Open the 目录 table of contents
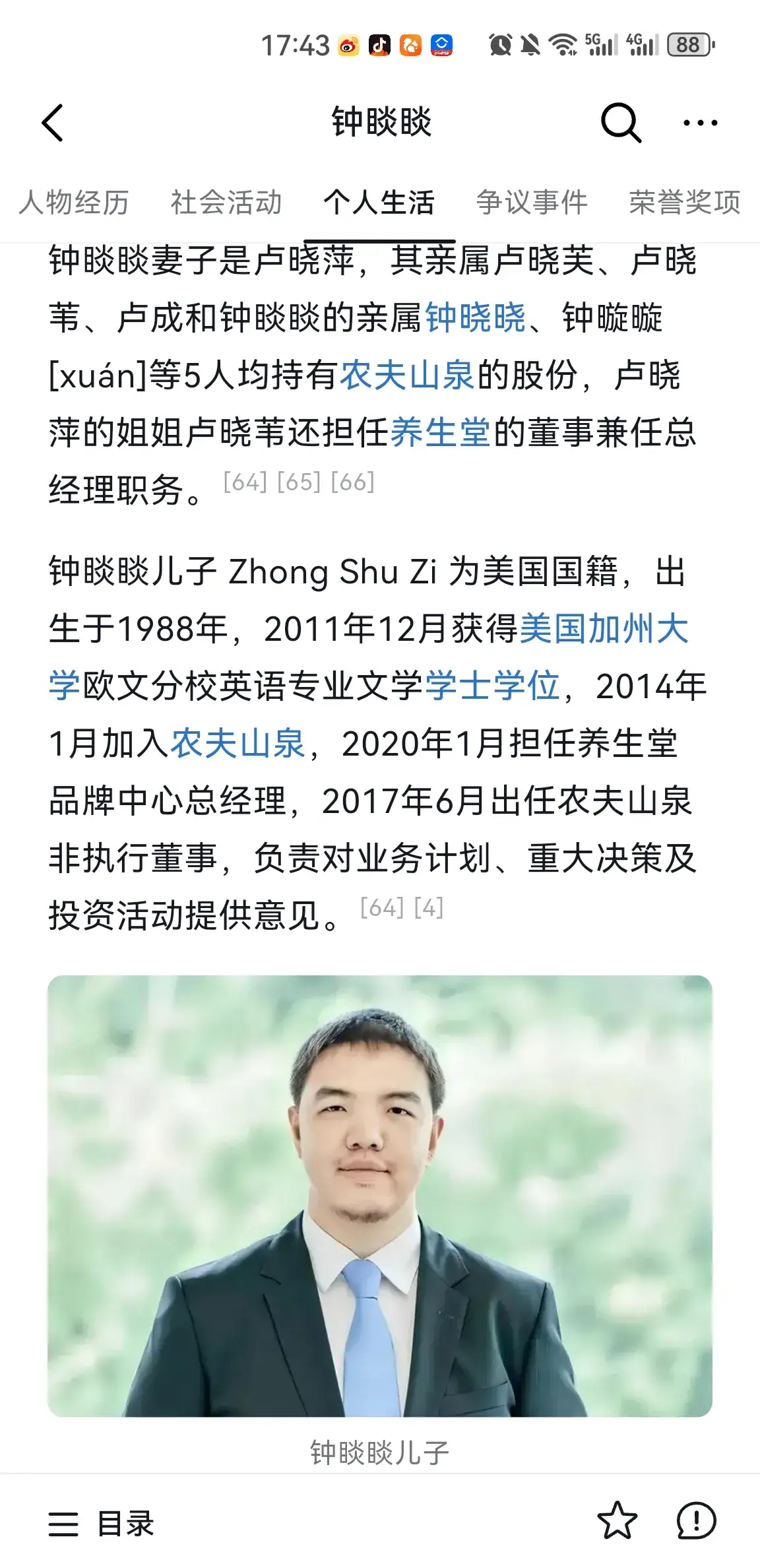 click(102, 1523)
